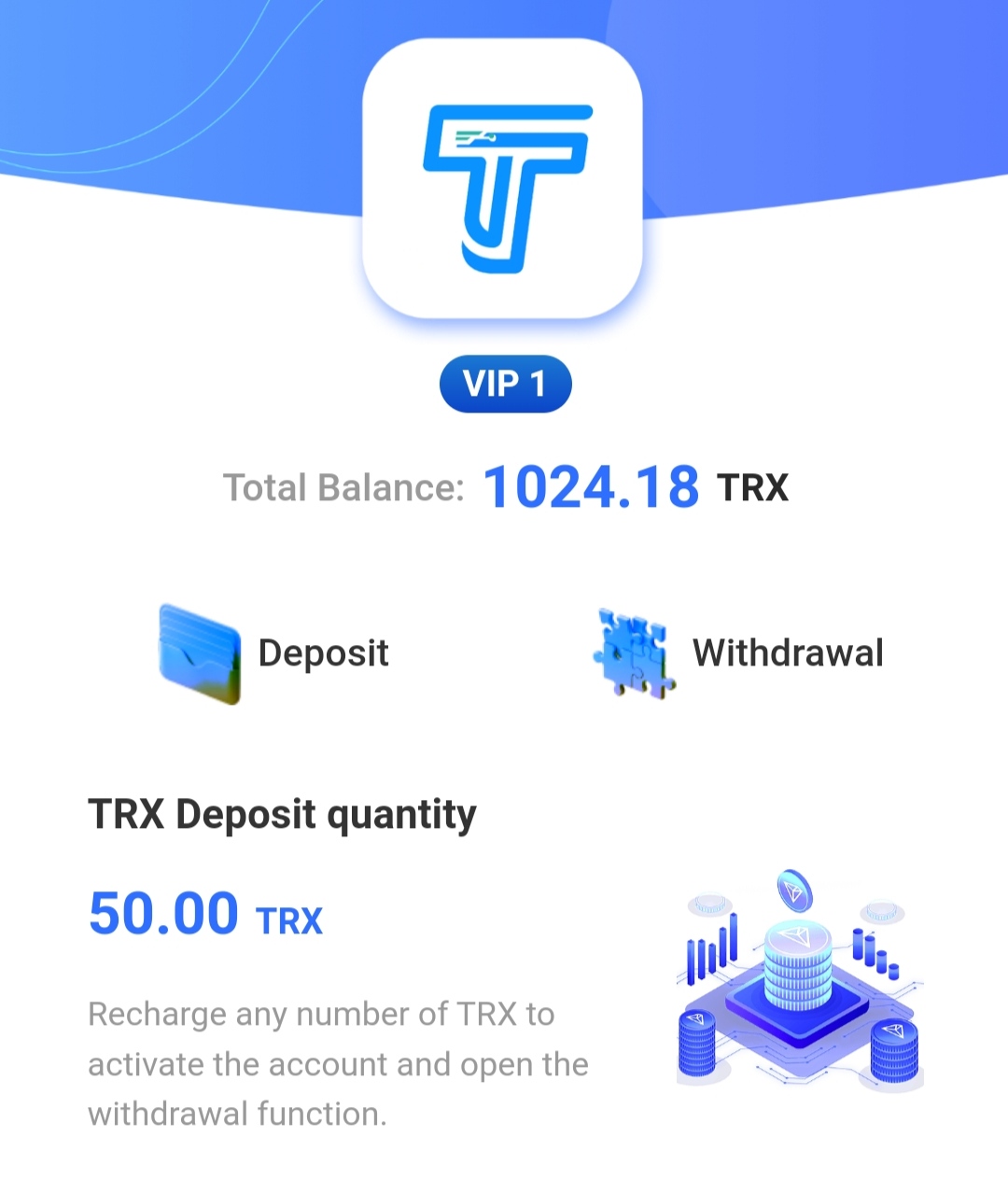Tap the VIP 1 badge
Viewport: 1008px width, 1178px height.
click(x=505, y=383)
